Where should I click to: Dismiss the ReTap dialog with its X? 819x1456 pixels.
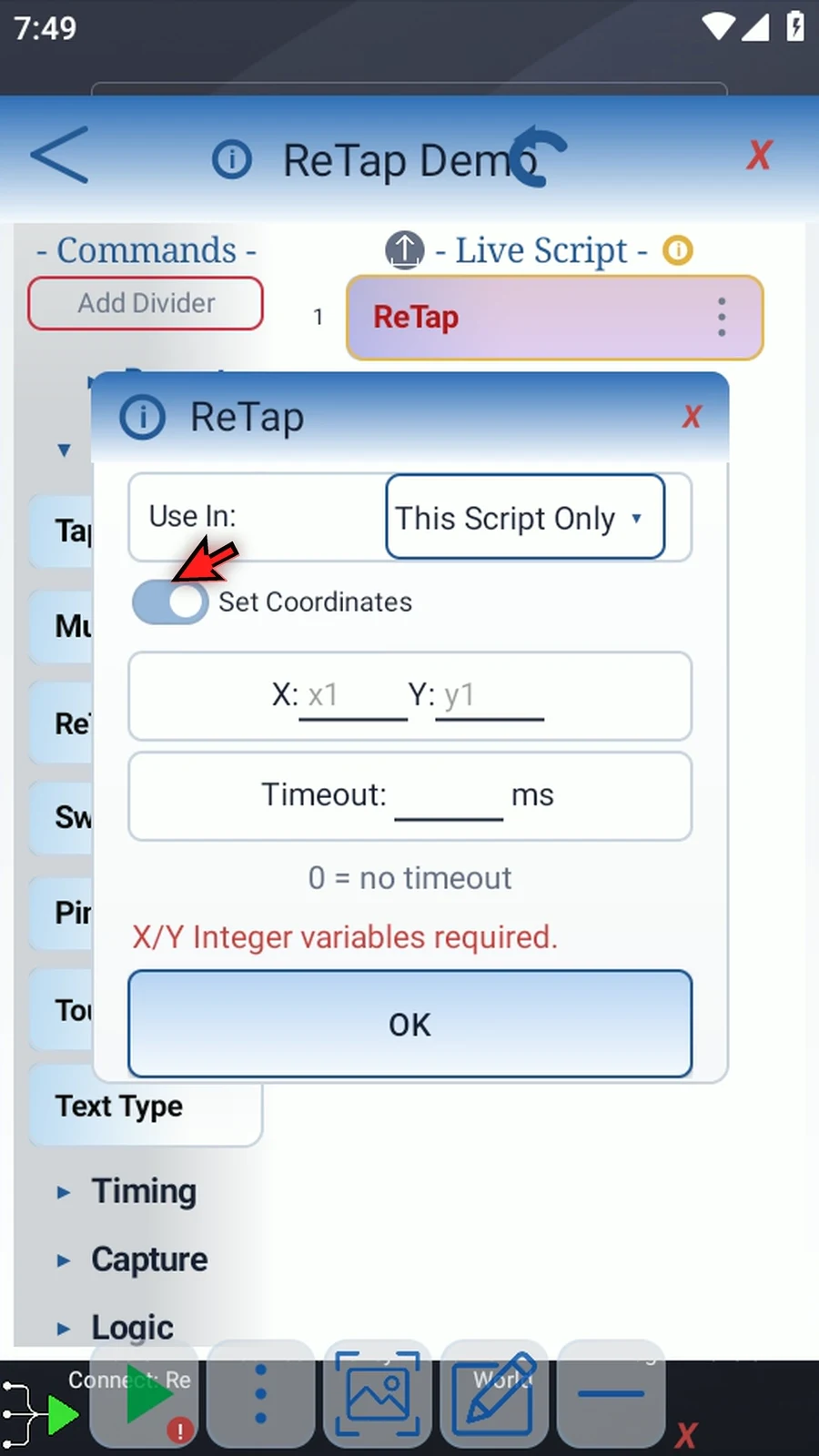pos(693,417)
